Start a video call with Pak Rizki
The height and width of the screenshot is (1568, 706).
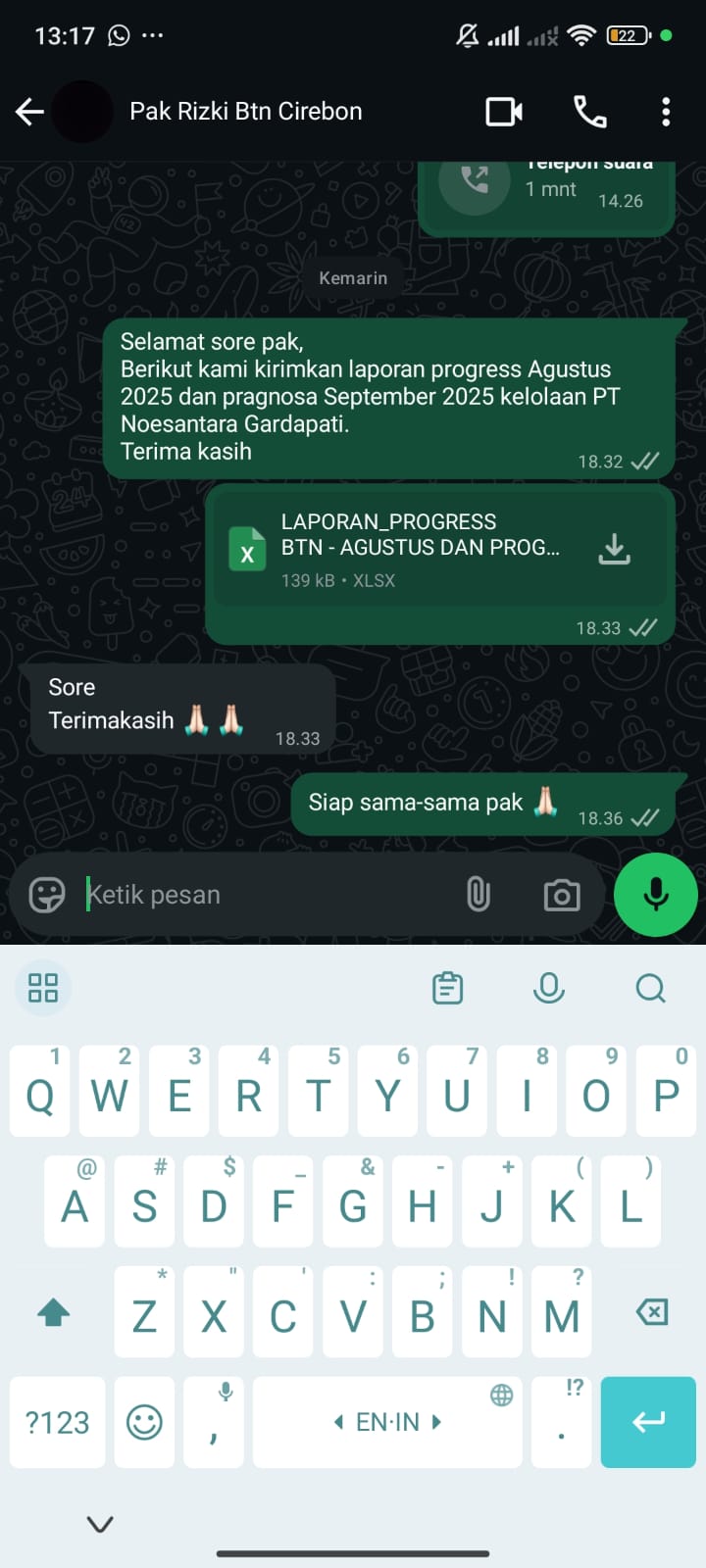504,112
